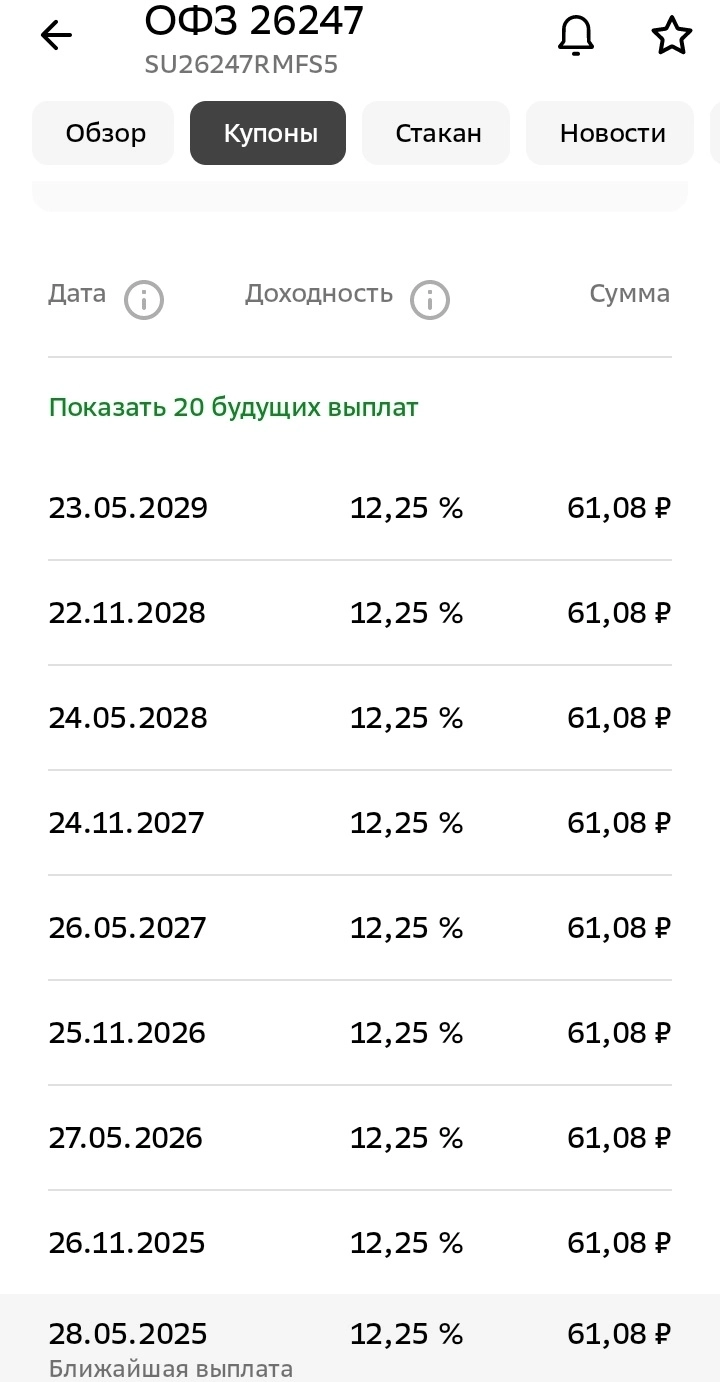
Task: Tap the Сумма column header
Action: [630, 293]
